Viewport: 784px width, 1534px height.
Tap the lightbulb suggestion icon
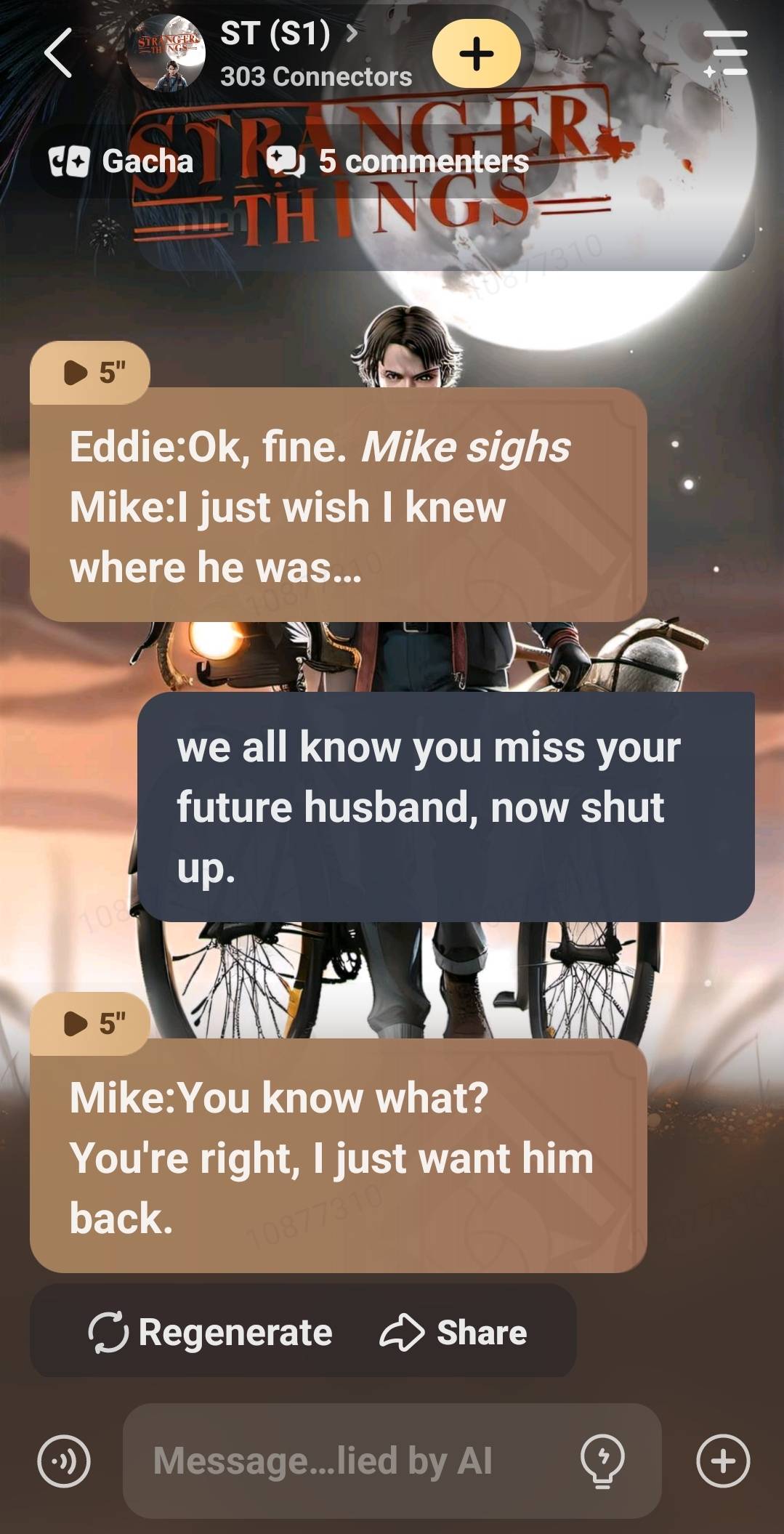coord(602,1461)
